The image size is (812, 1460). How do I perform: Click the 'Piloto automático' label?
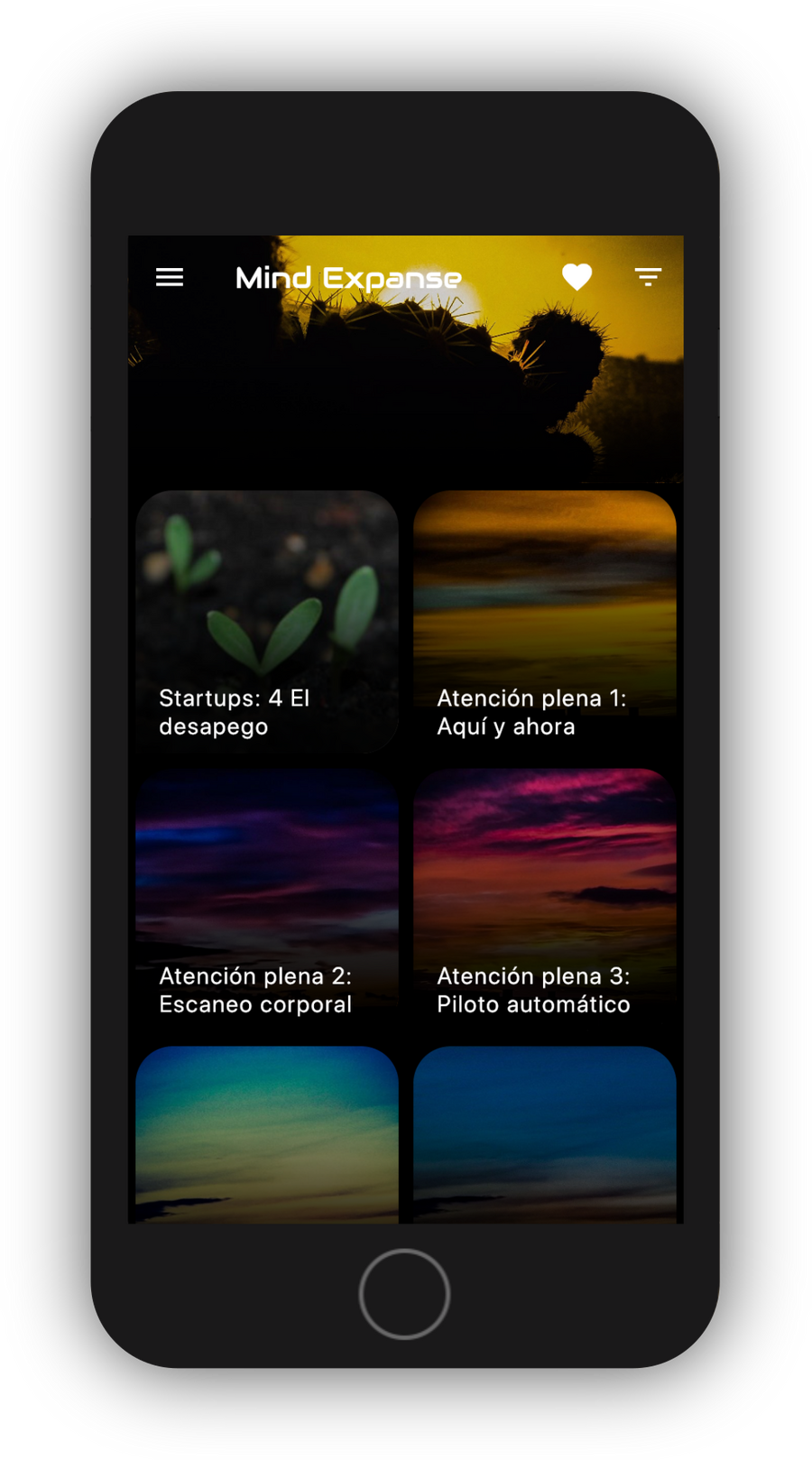click(x=533, y=1004)
